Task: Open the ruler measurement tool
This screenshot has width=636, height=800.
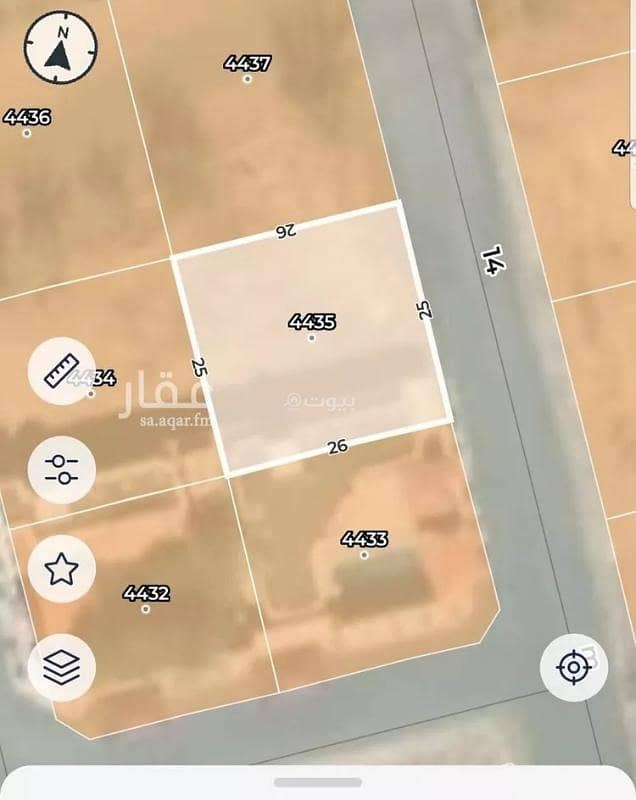Action: pyautogui.click(x=62, y=371)
